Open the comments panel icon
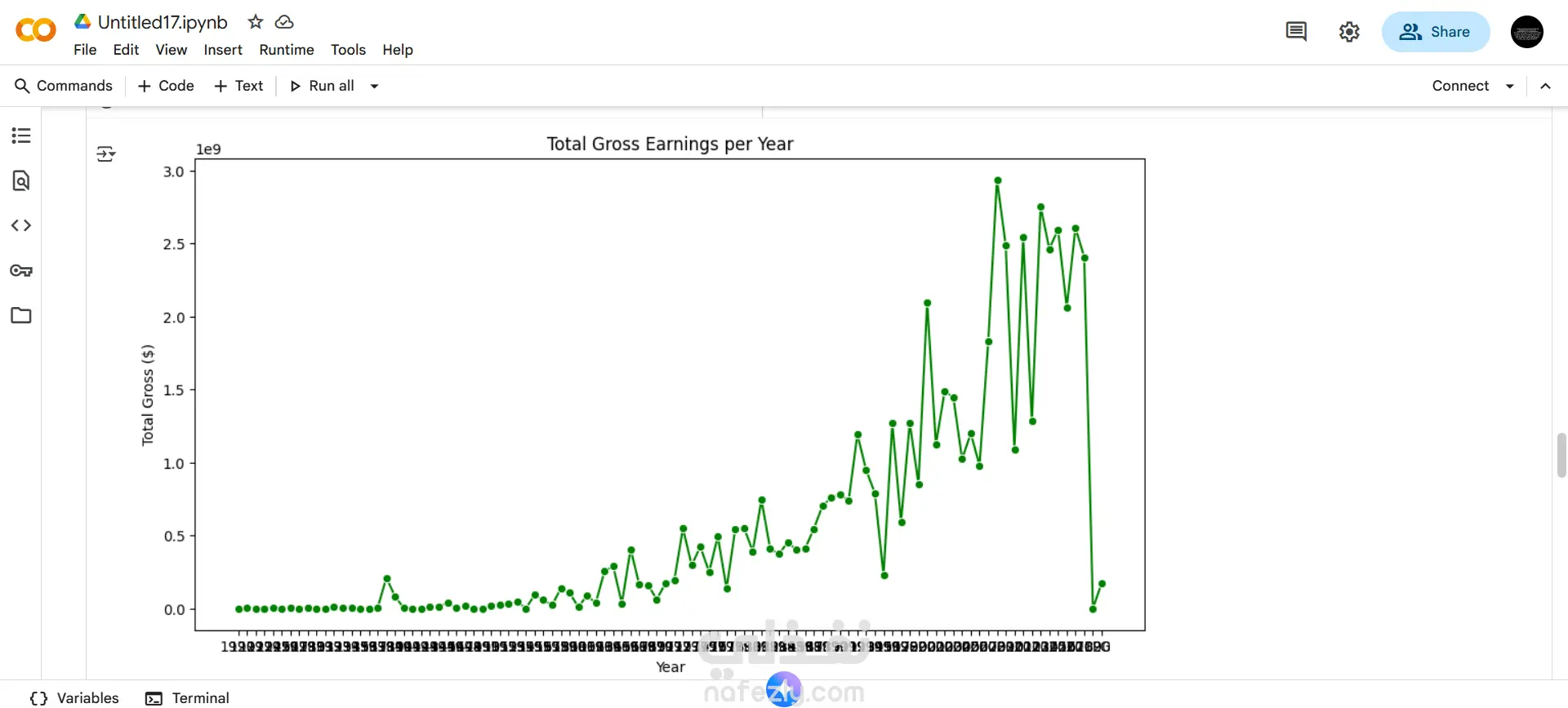This screenshot has width=1568, height=708. click(x=1296, y=32)
